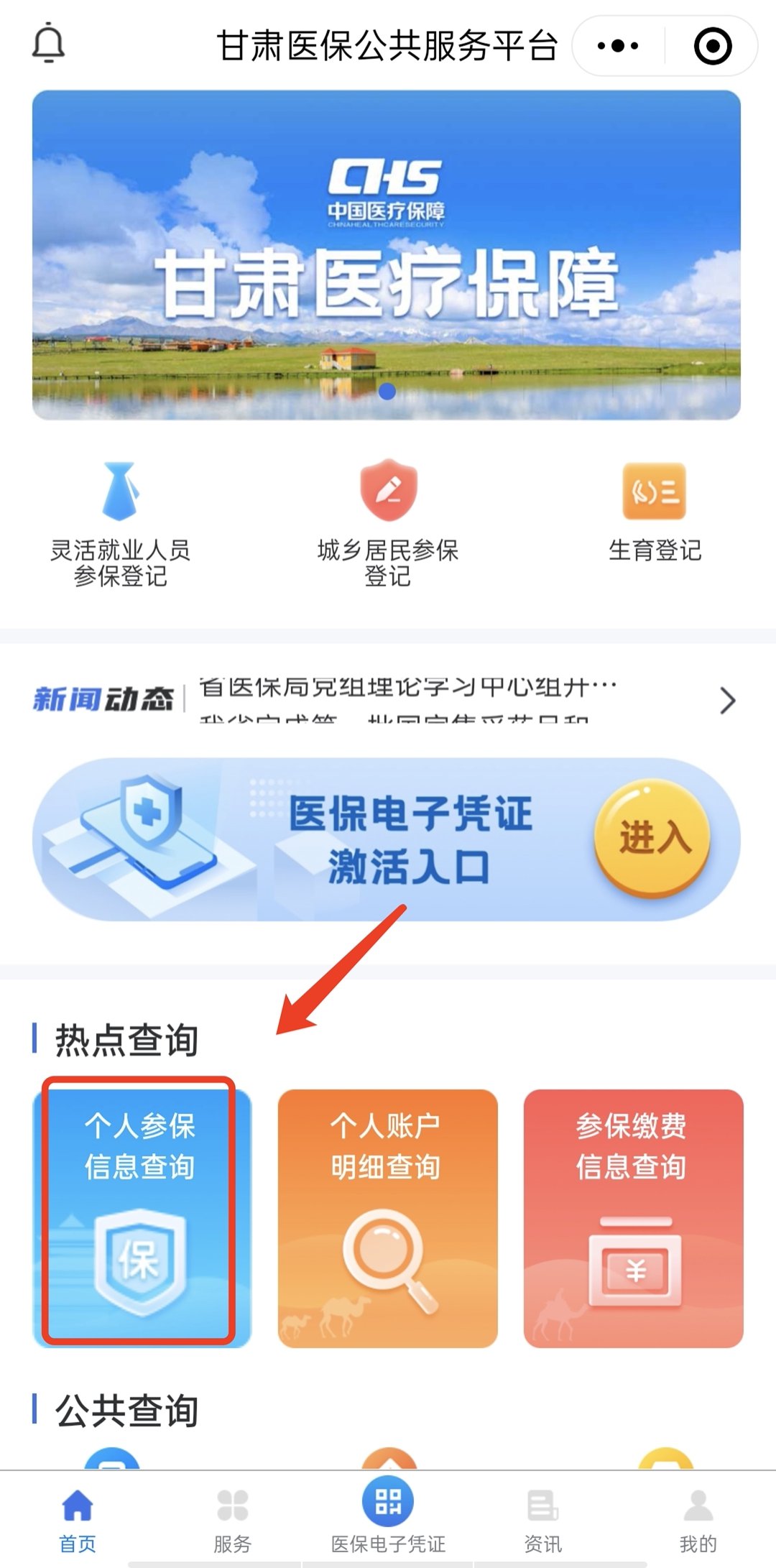The image size is (776, 1568).
Task: Expand 新闻动态 with the arrow
Action: (727, 701)
